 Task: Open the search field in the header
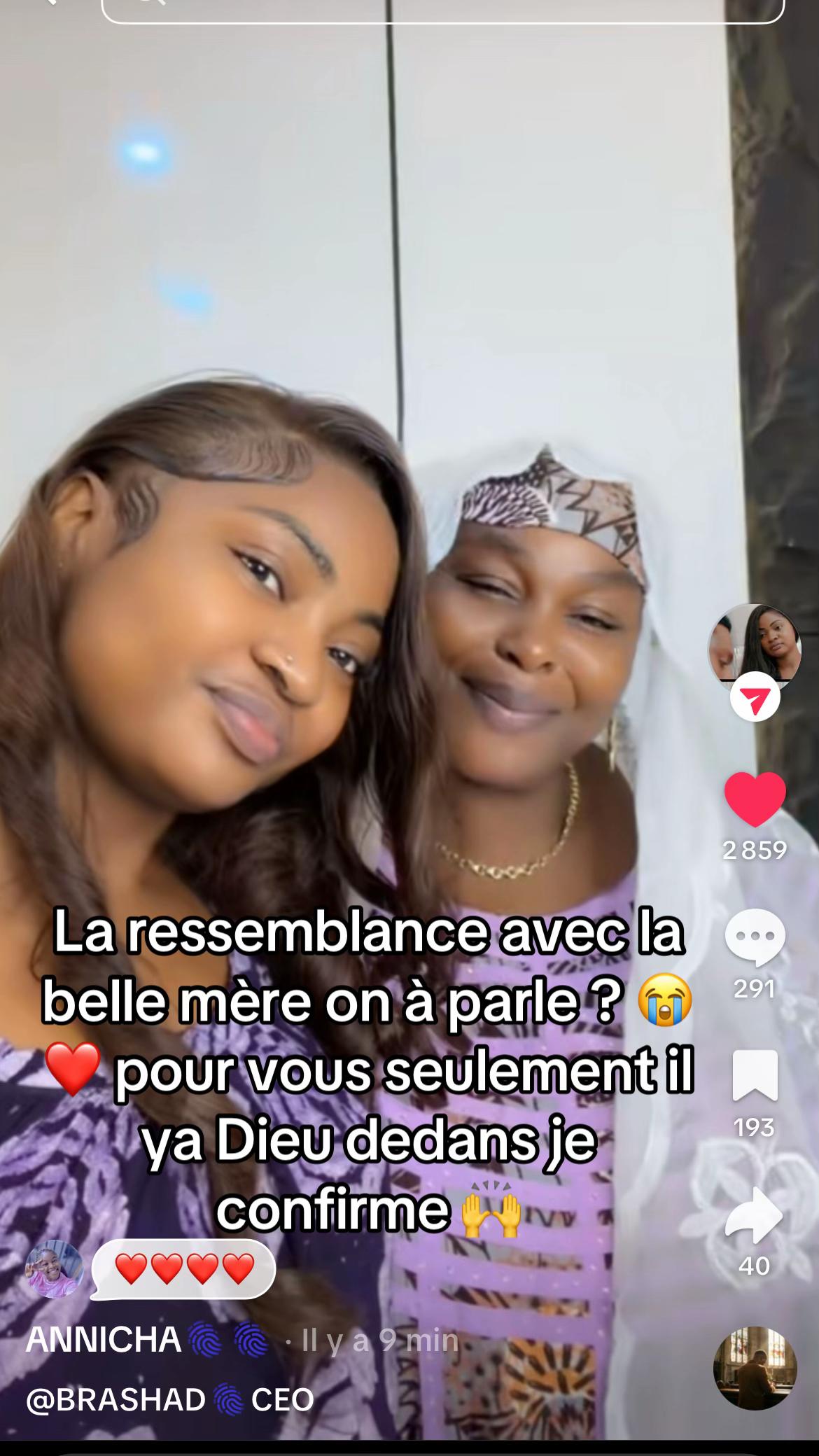point(442,8)
